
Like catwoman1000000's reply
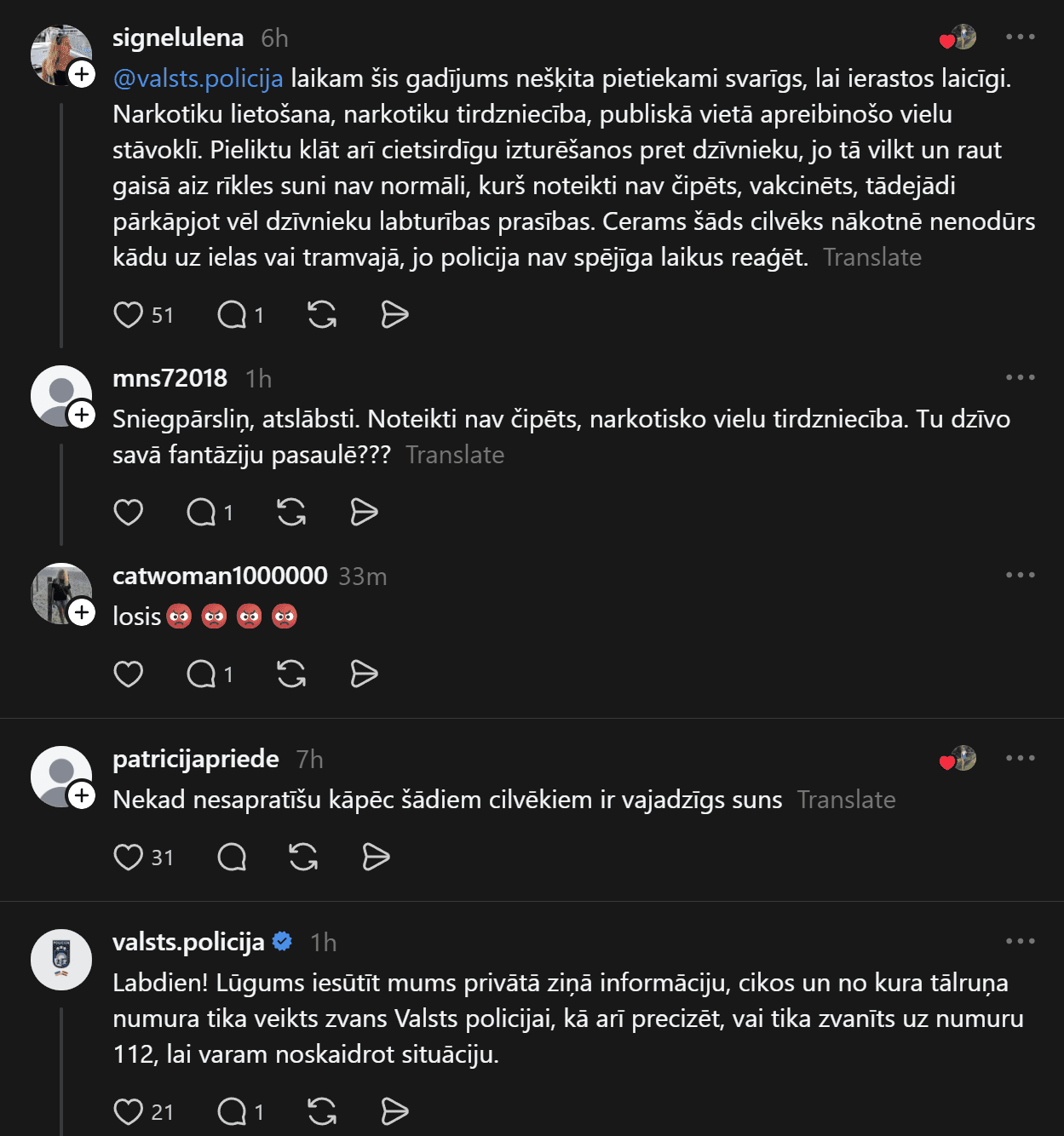129,674
